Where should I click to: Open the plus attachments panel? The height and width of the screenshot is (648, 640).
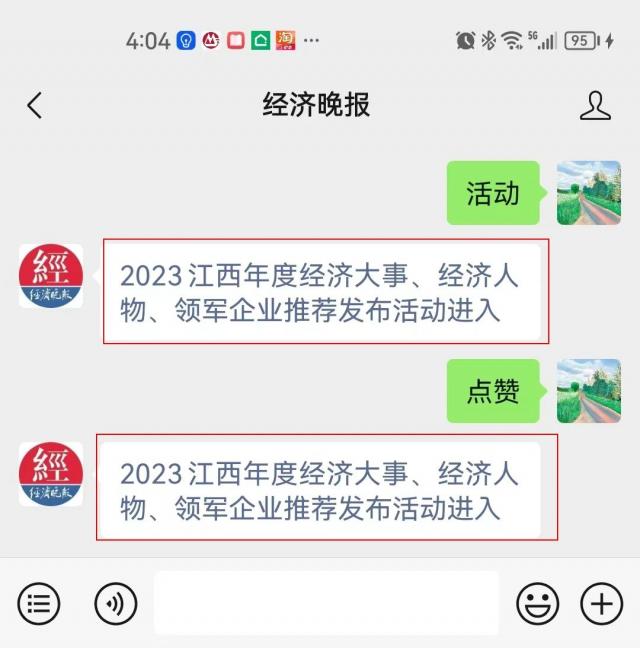coord(601,603)
